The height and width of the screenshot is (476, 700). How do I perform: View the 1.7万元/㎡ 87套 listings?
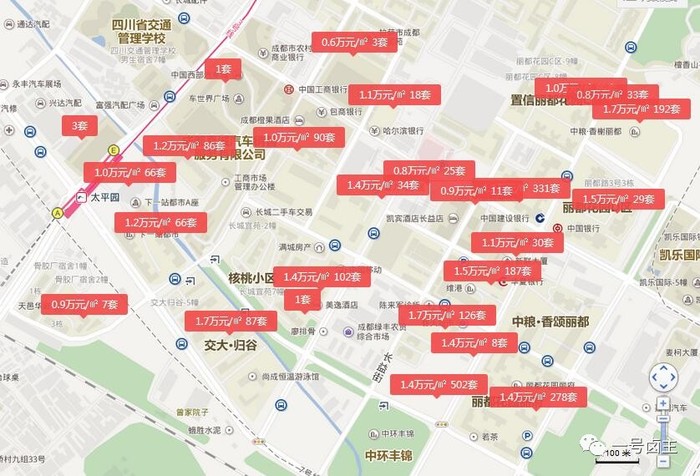tap(230, 320)
